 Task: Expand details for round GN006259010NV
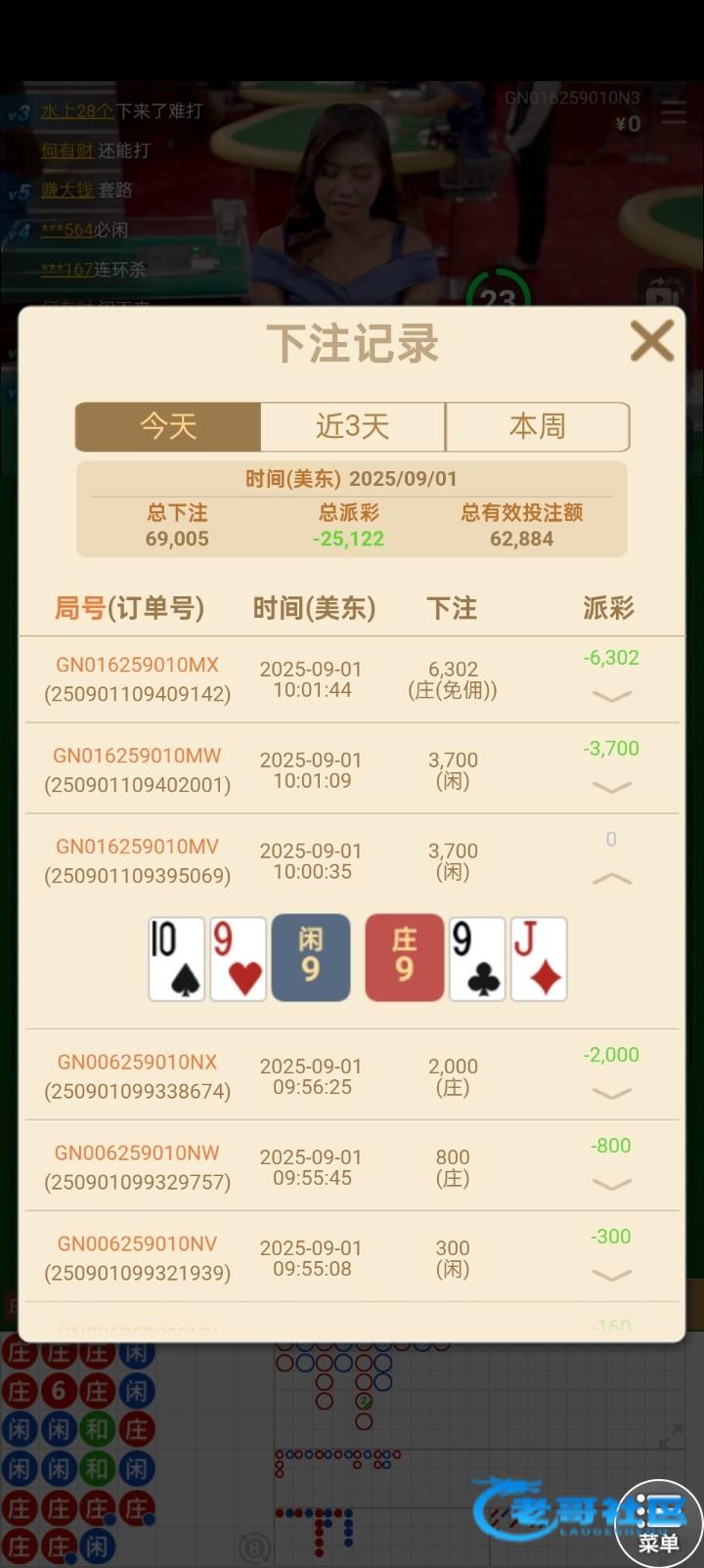click(612, 1275)
